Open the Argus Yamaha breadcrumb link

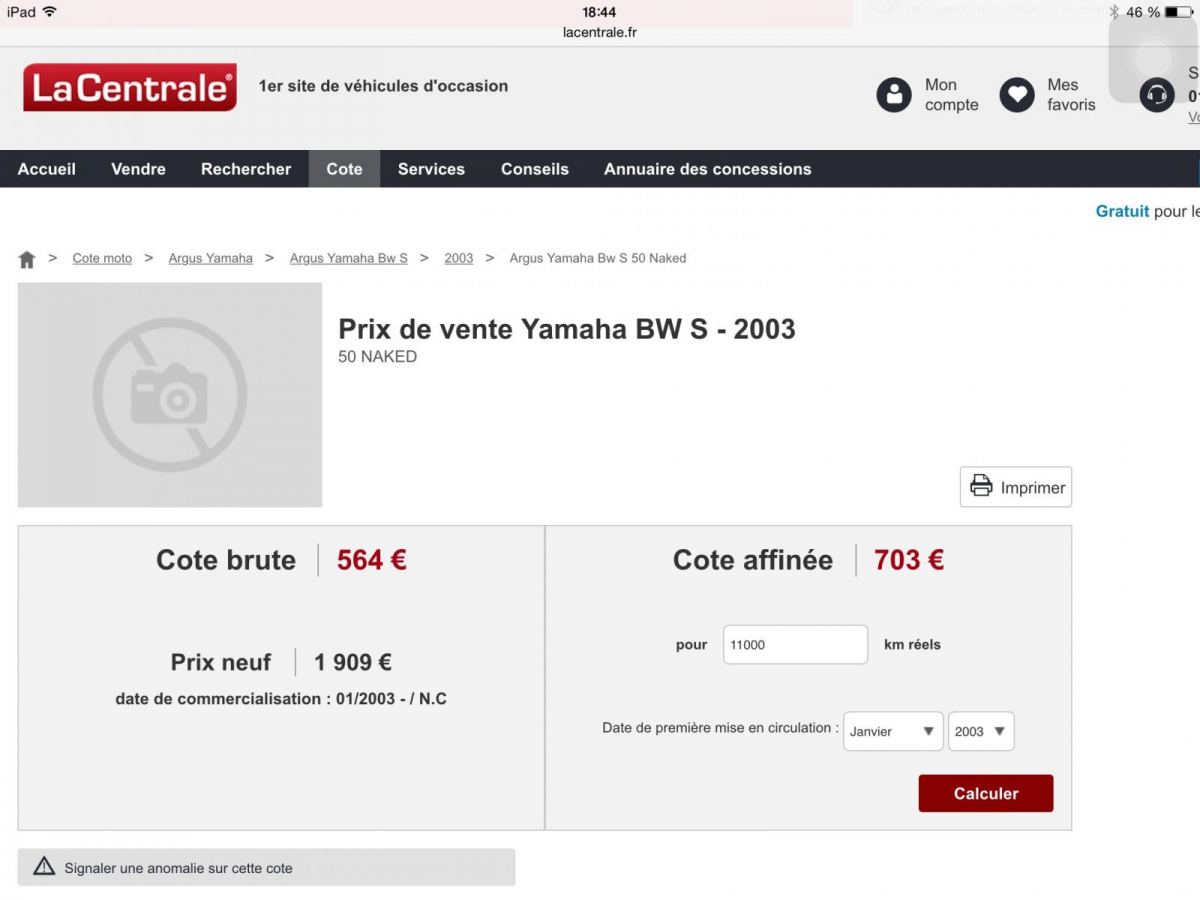(x=210, y=258)
